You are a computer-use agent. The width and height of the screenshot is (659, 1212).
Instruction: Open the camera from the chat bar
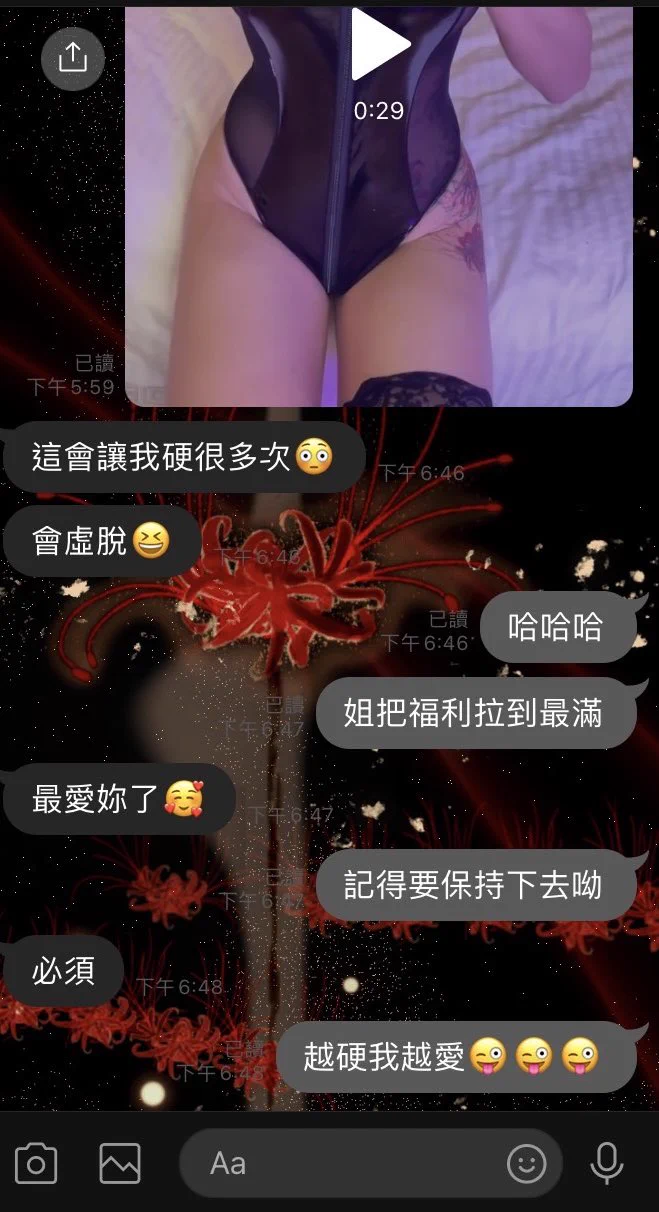point(36,1164)
